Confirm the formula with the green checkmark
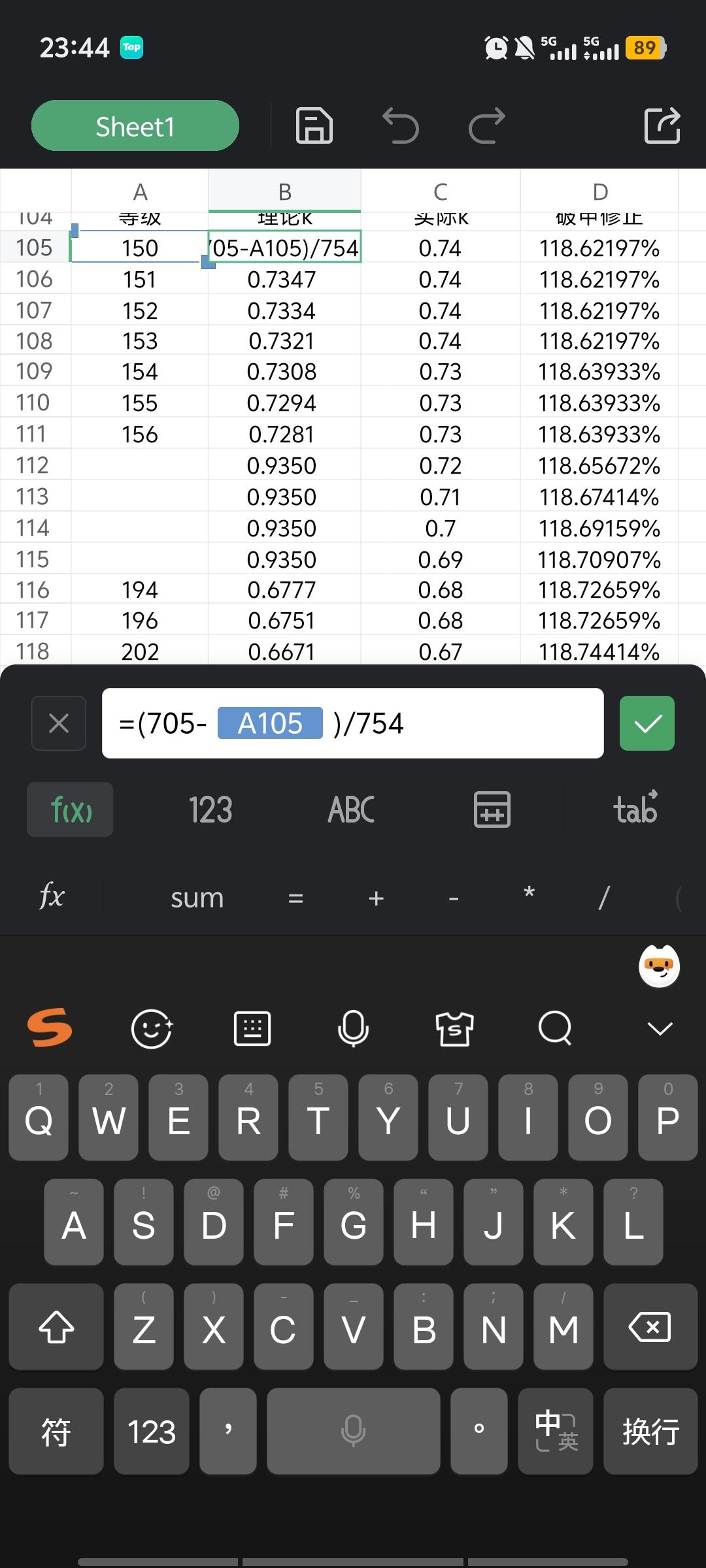 click(647, 723)
